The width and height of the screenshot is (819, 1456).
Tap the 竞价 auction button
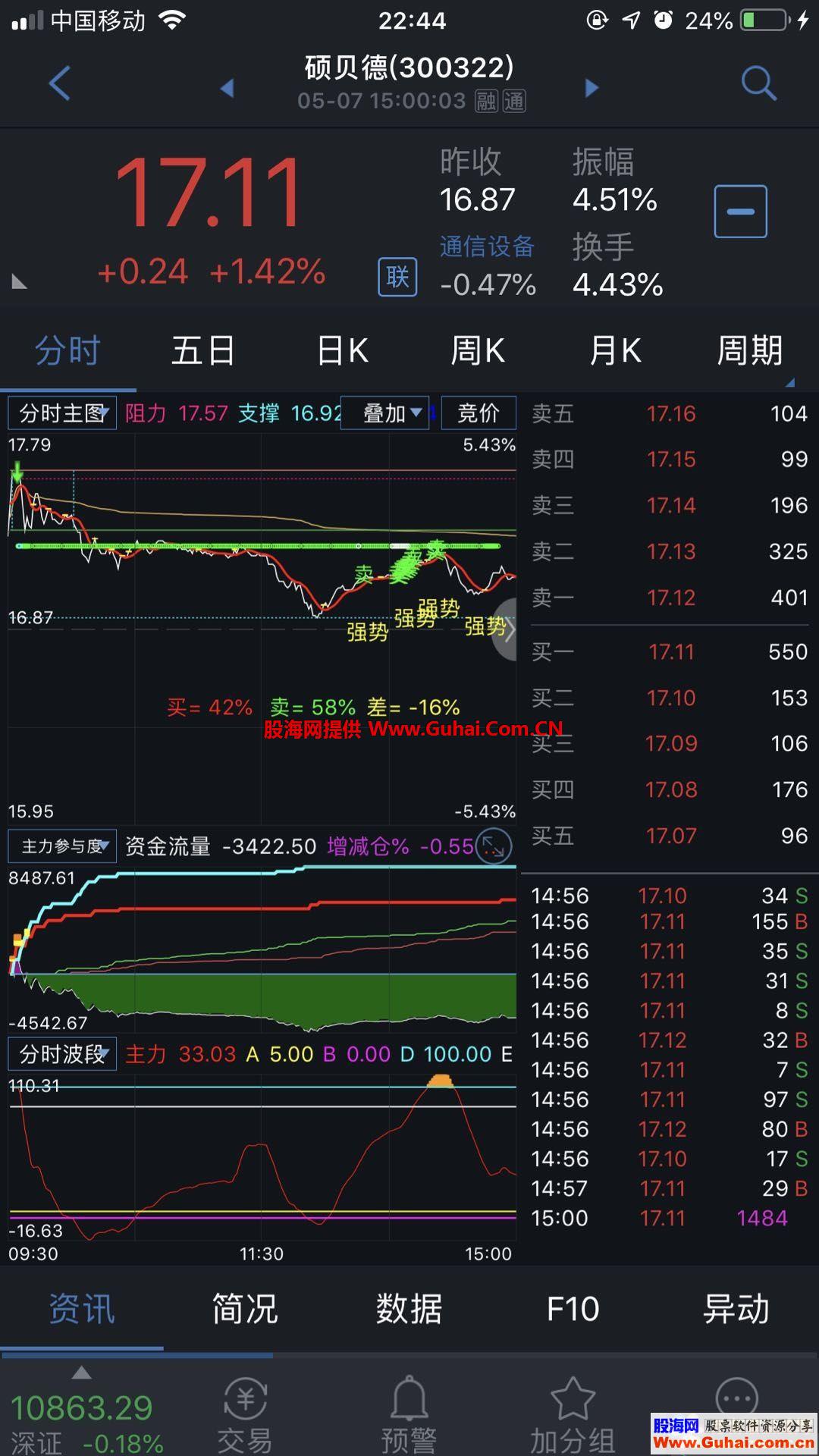tap(479, 413)
